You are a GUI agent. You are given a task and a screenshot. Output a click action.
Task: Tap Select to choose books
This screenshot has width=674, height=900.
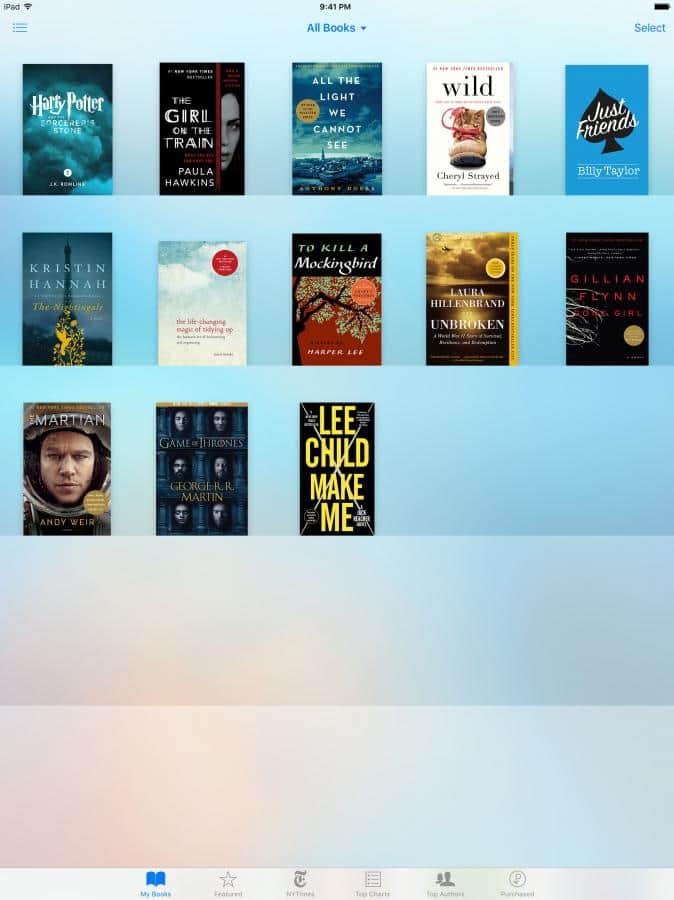[649, 28]
